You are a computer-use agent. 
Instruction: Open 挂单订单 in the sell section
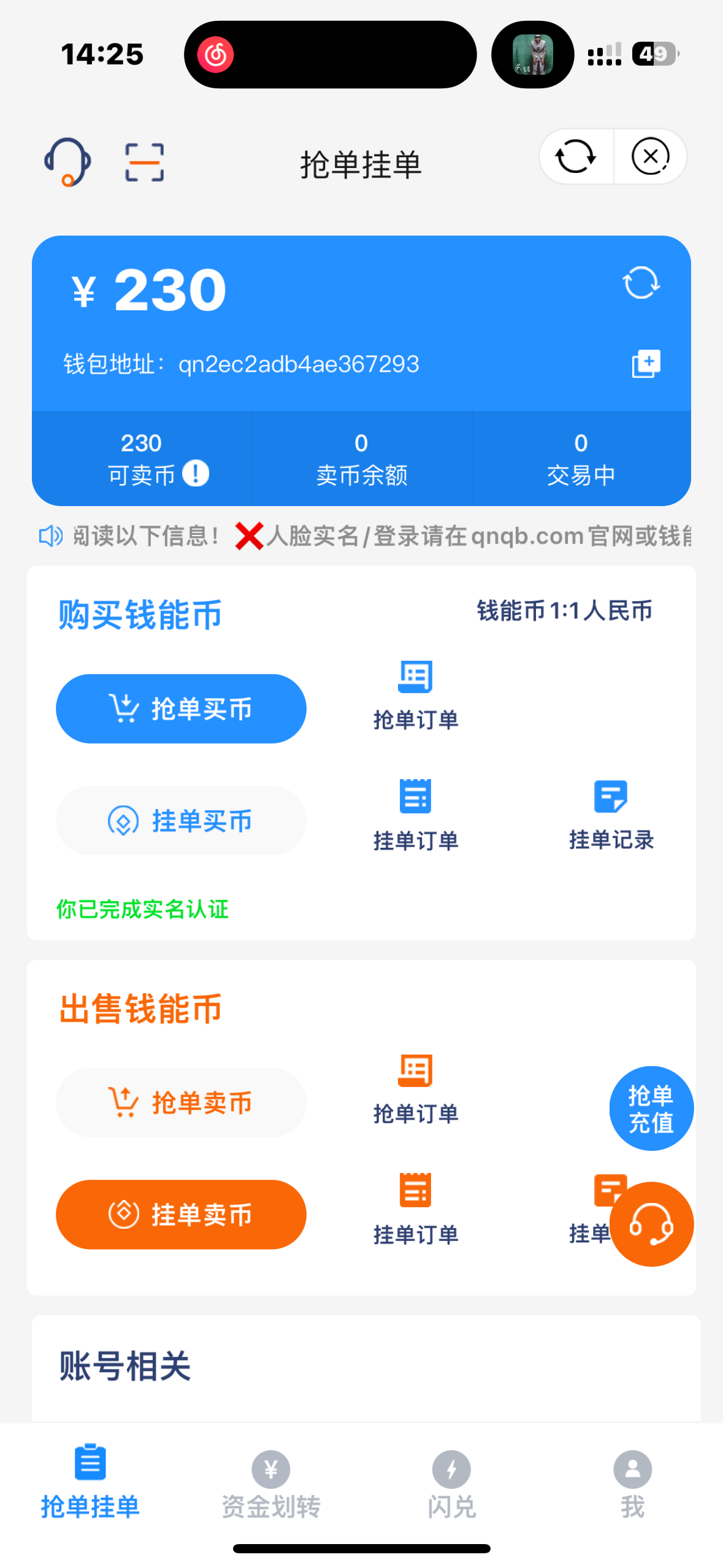click(x=415, y=1205)
